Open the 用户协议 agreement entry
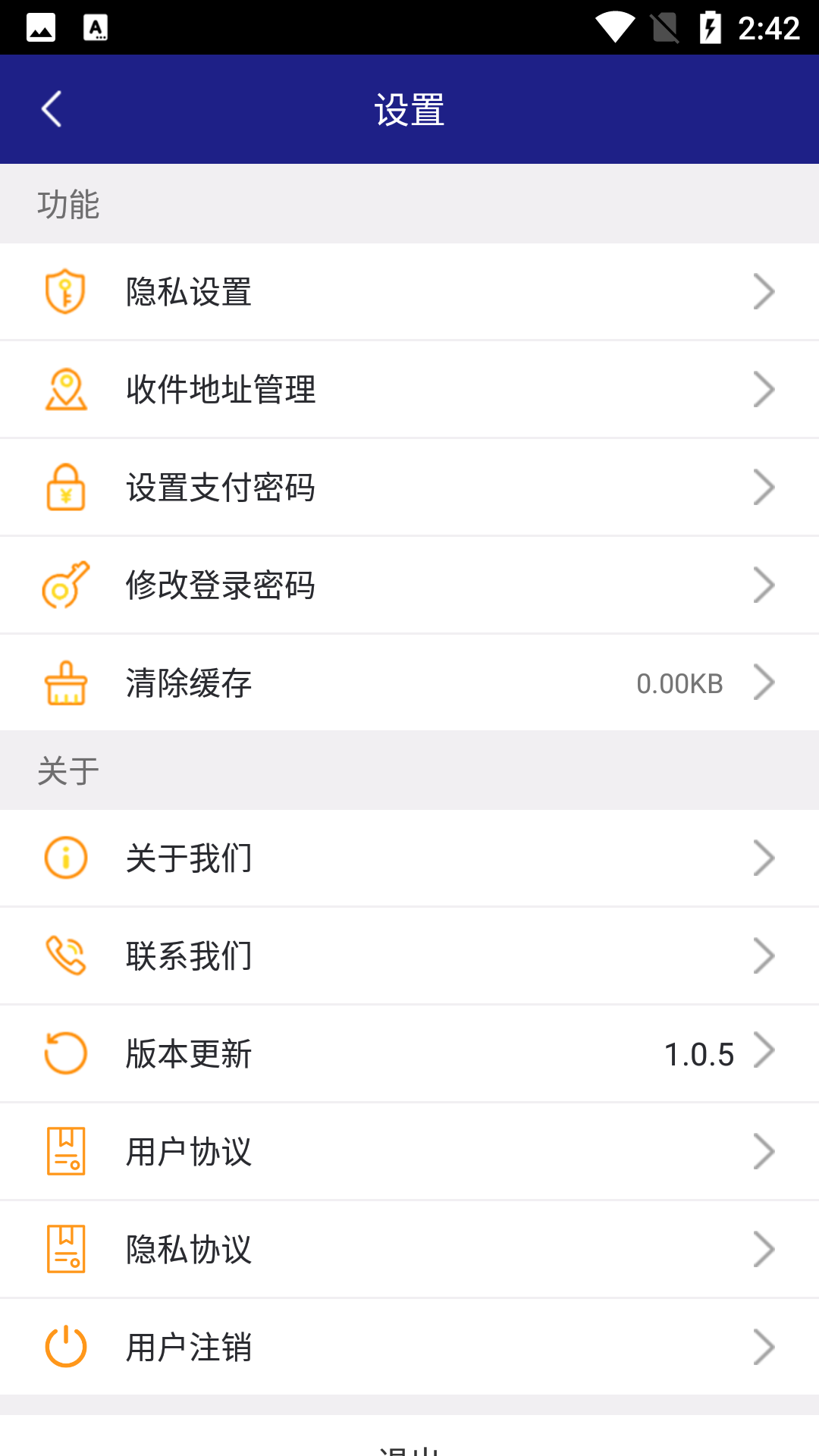This screenshot has width=819, height=1456. 409,1150
